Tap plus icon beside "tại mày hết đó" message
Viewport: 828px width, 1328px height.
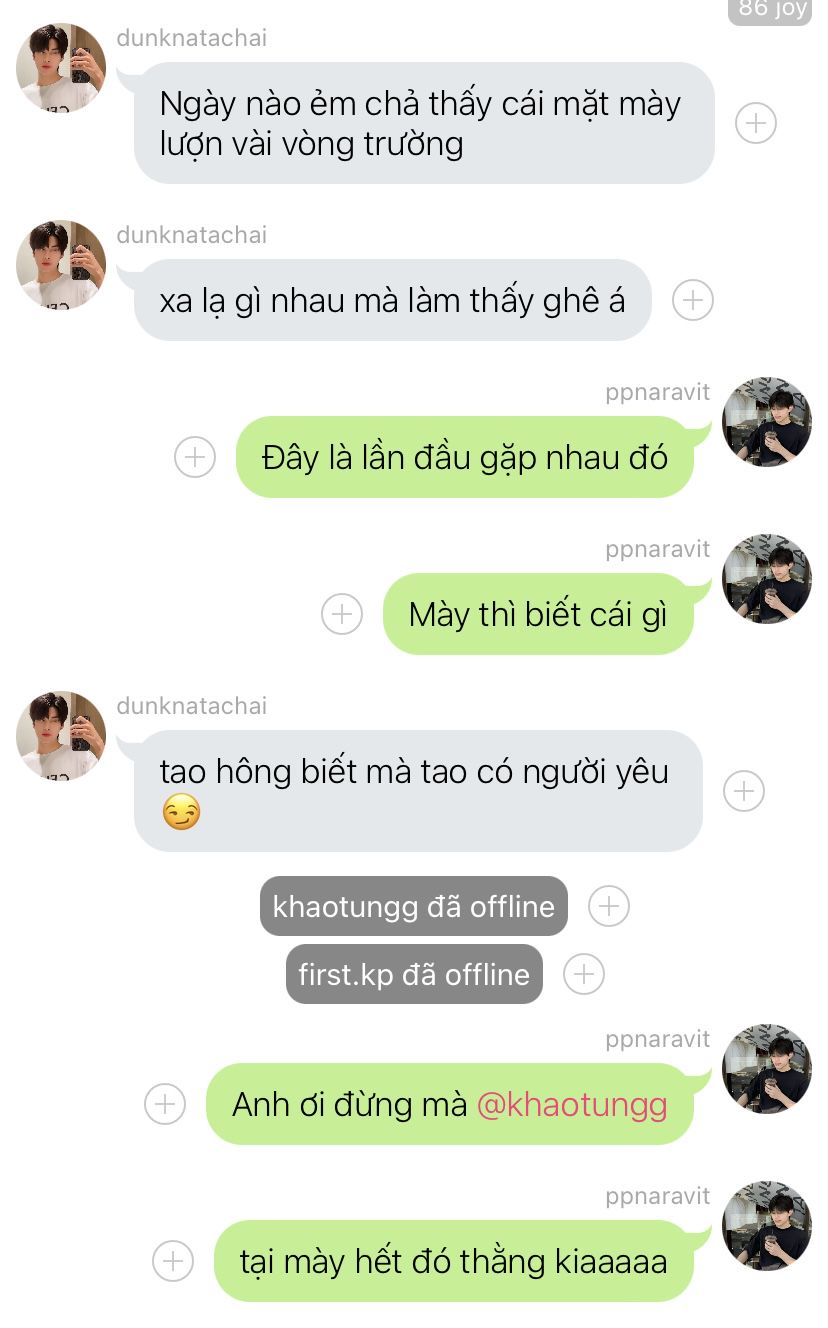click(x=173, y=1261)
